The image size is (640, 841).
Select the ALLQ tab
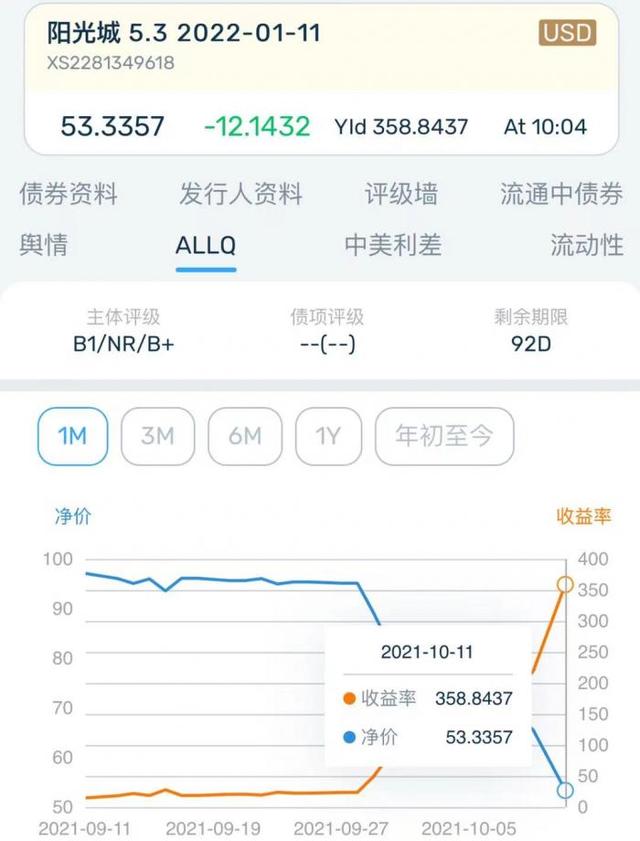206,245
